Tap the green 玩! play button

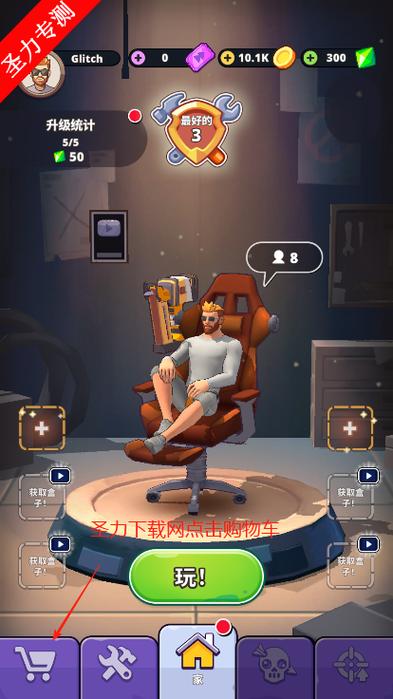[196, 577]
